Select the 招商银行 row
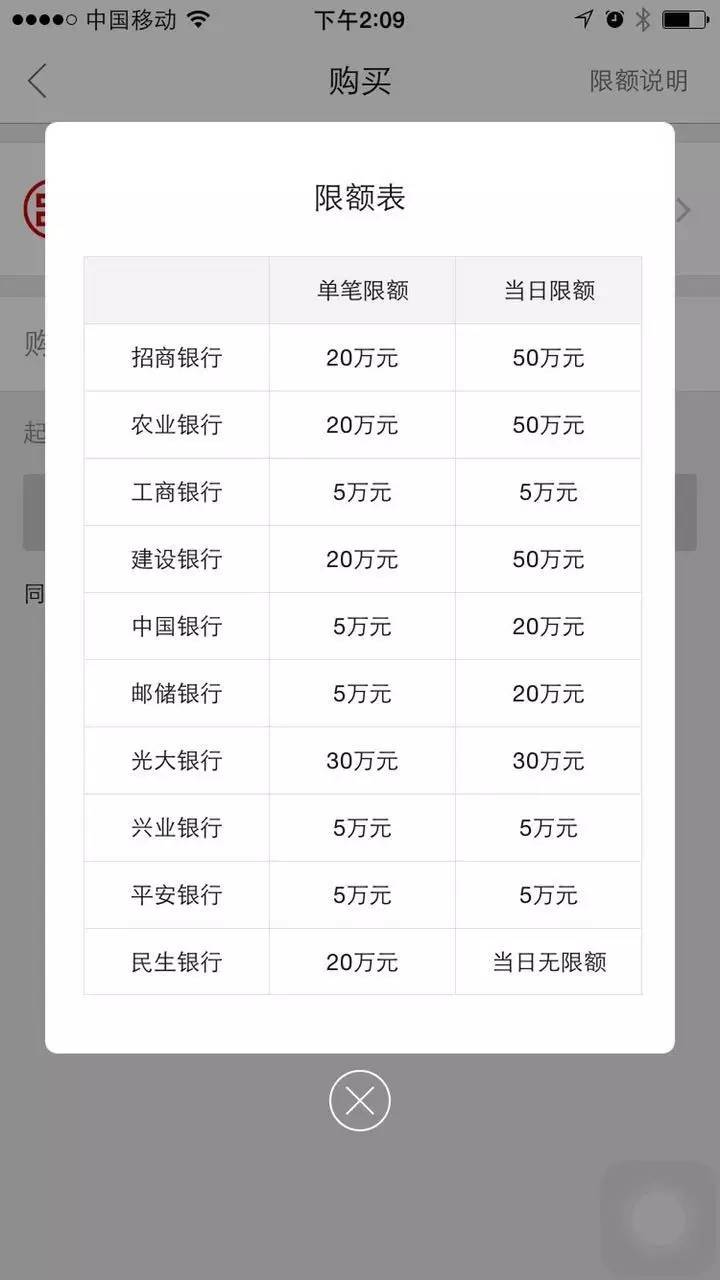The image size is (720, 1280). (176, 357)
